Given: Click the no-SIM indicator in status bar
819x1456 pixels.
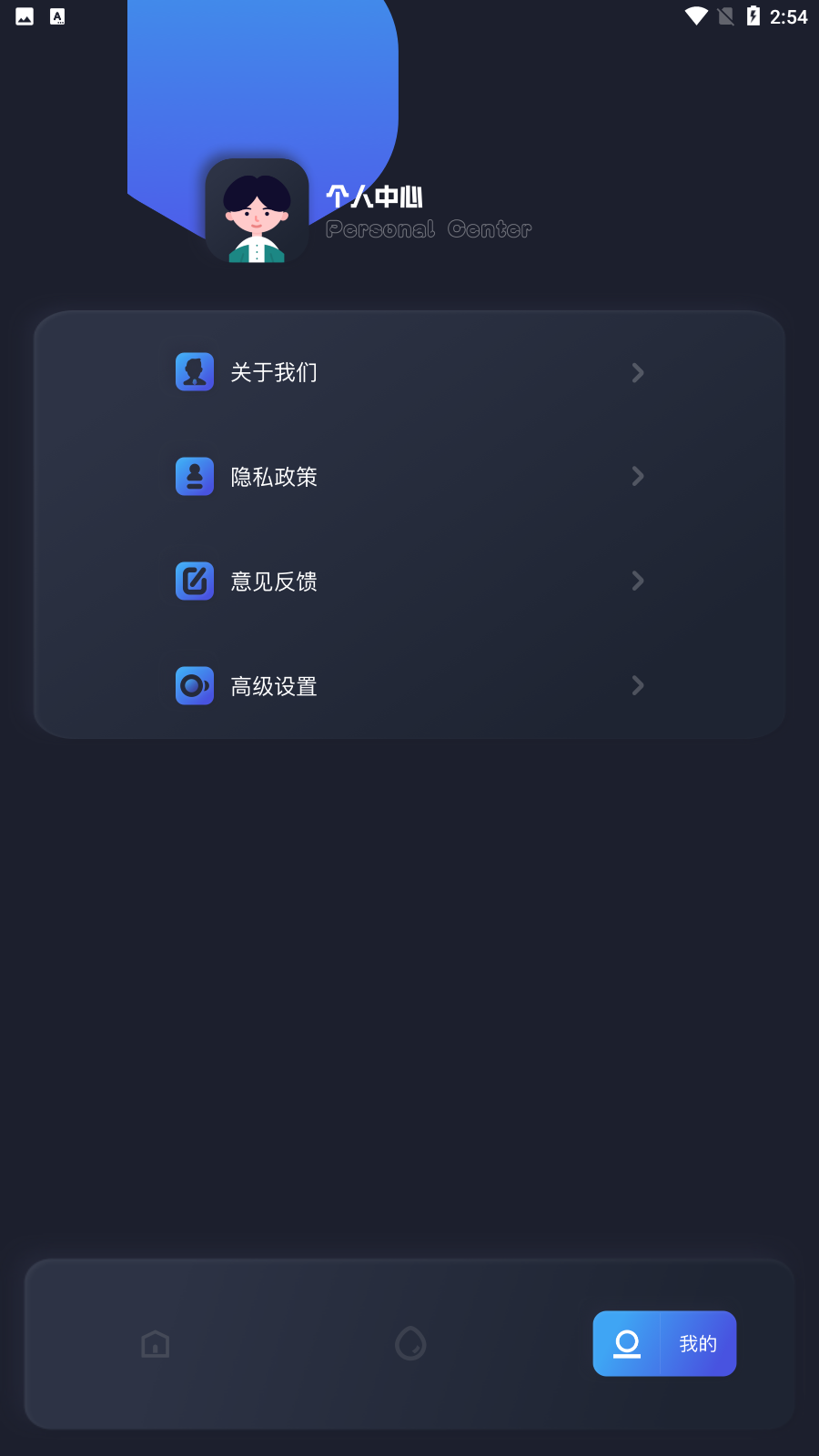Looking at the screenshot, I should (x=726, y=15).
